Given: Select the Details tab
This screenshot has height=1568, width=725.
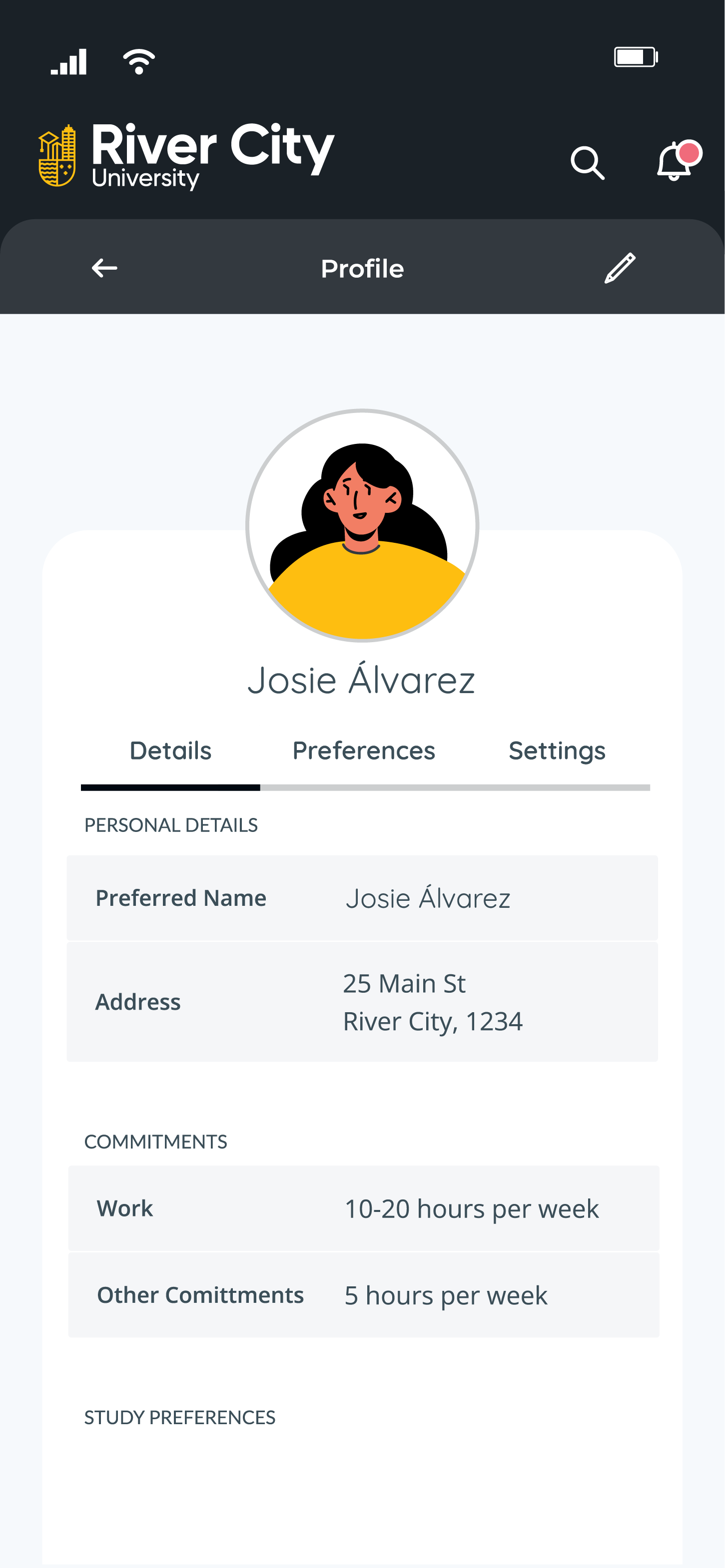Looking at the screenshot, I should point(170,751).
